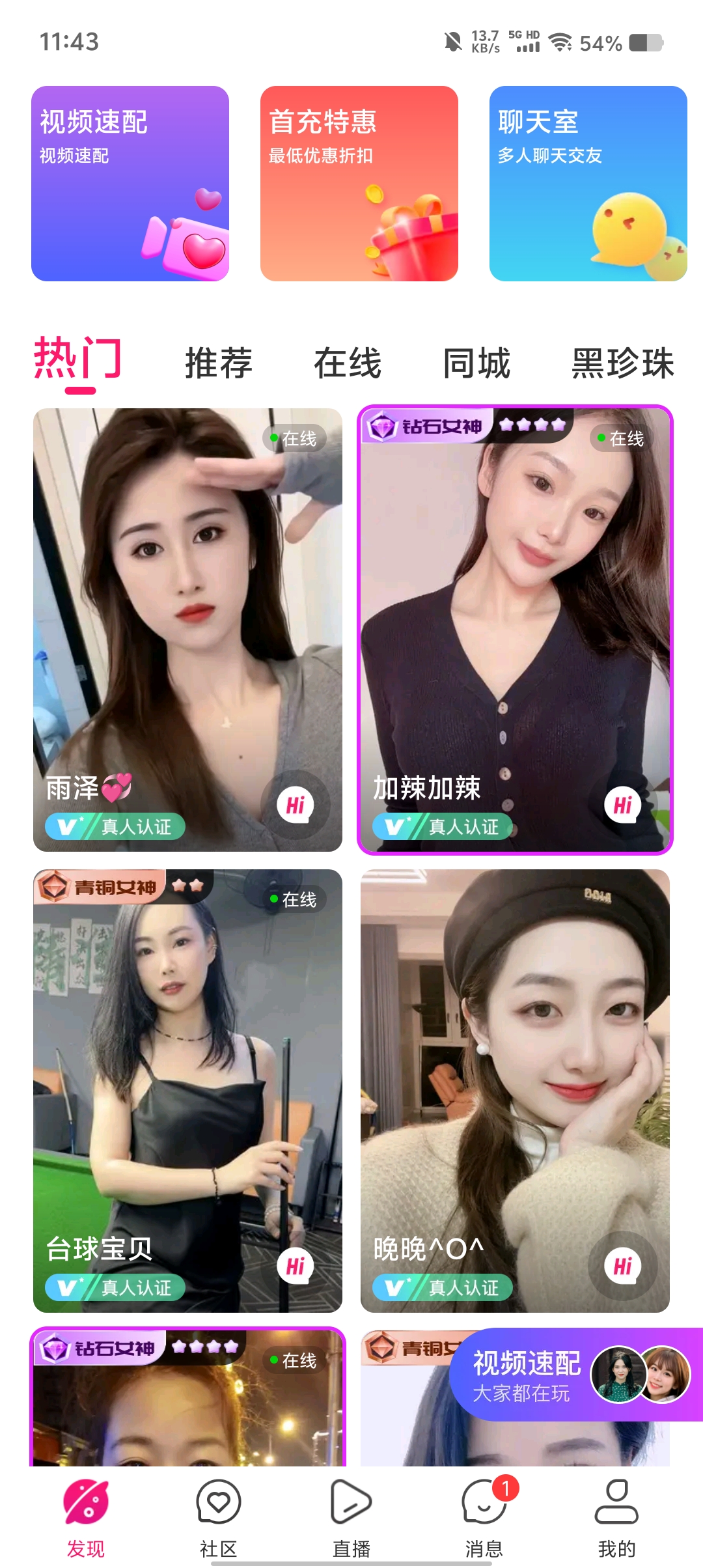The image size is (703, 1568).
Task: Open the 首充特惠 discount card
Action: tap(359, 184)
